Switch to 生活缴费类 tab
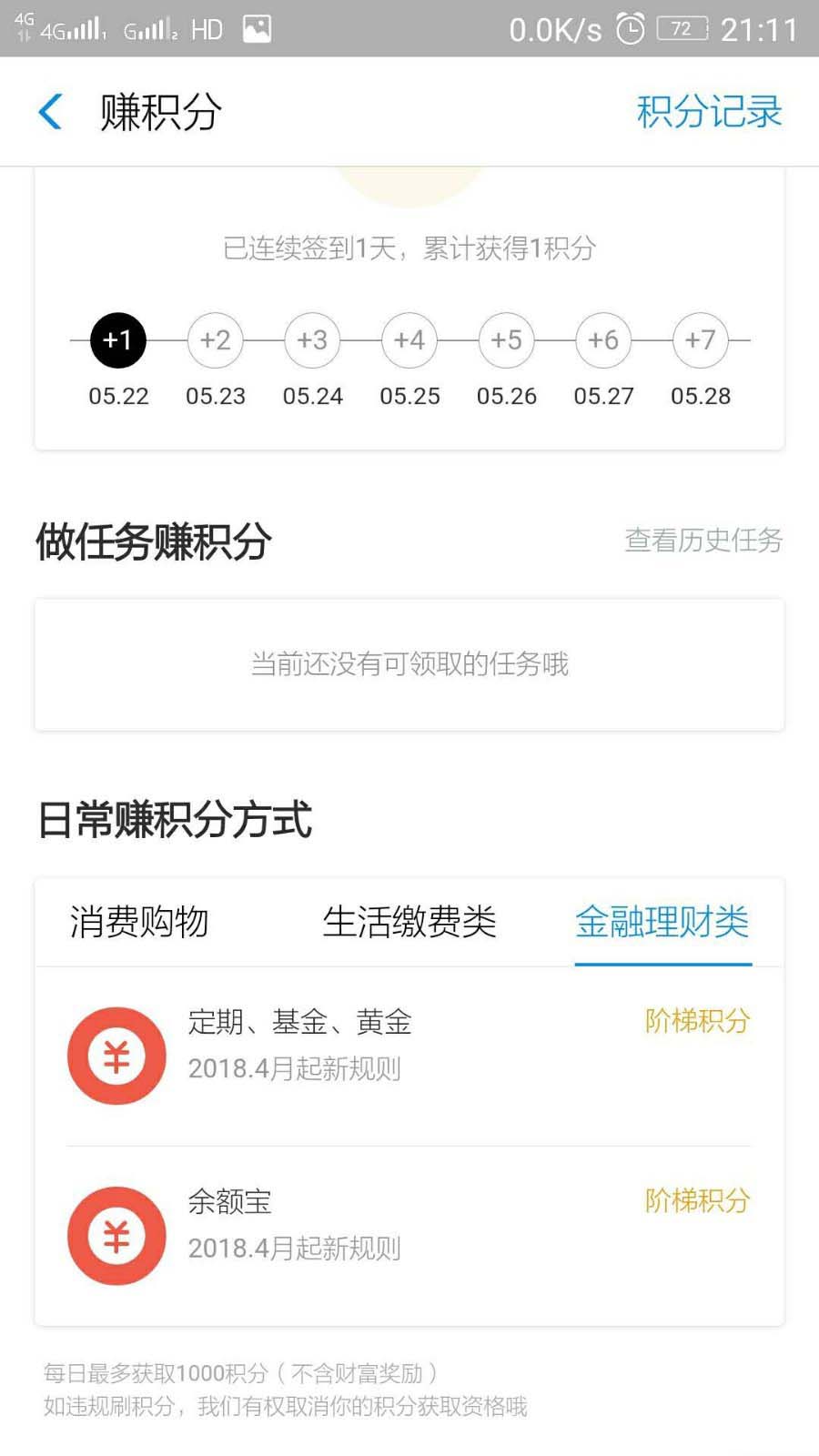The width and height of the screenshot is (819, 1456). point(409,922)
